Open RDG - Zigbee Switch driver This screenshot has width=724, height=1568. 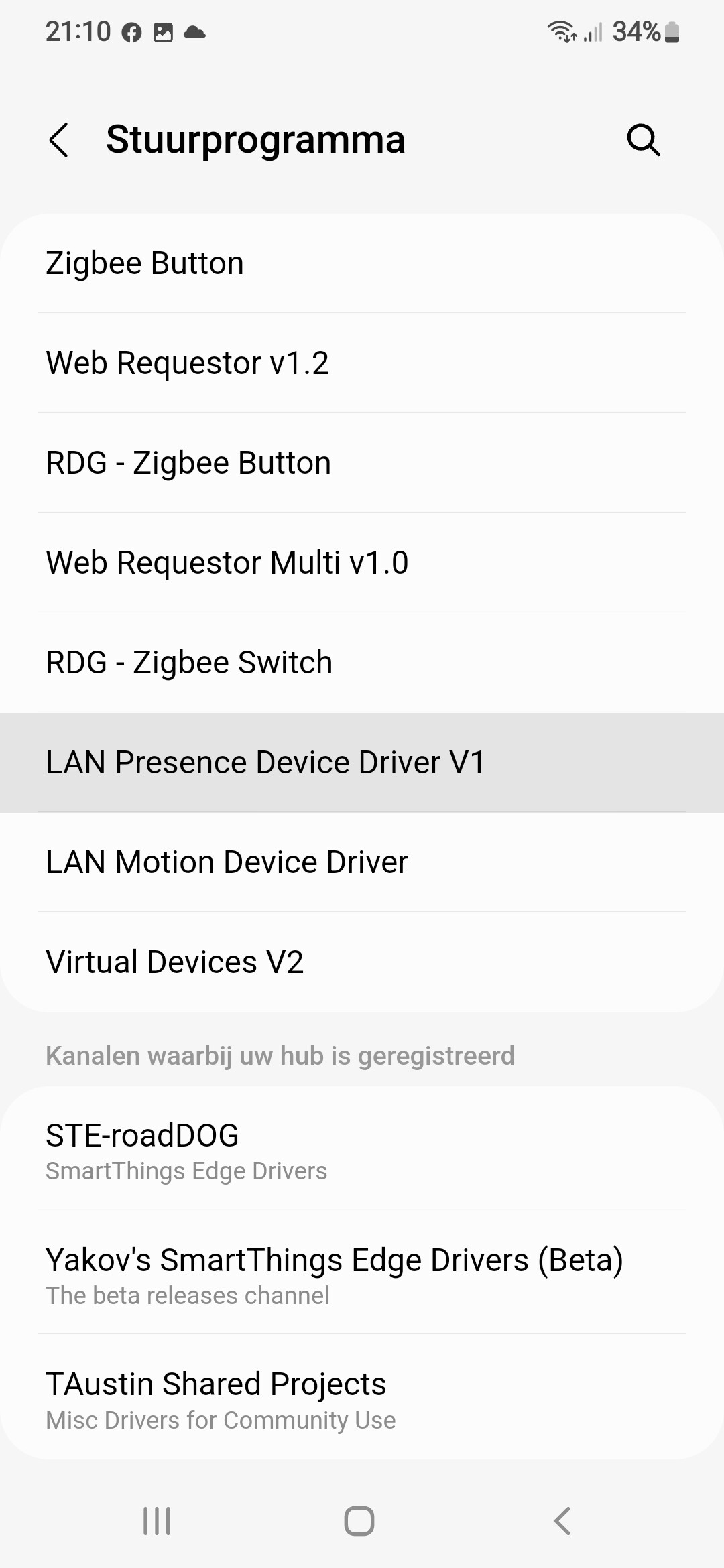pos(362,663)
